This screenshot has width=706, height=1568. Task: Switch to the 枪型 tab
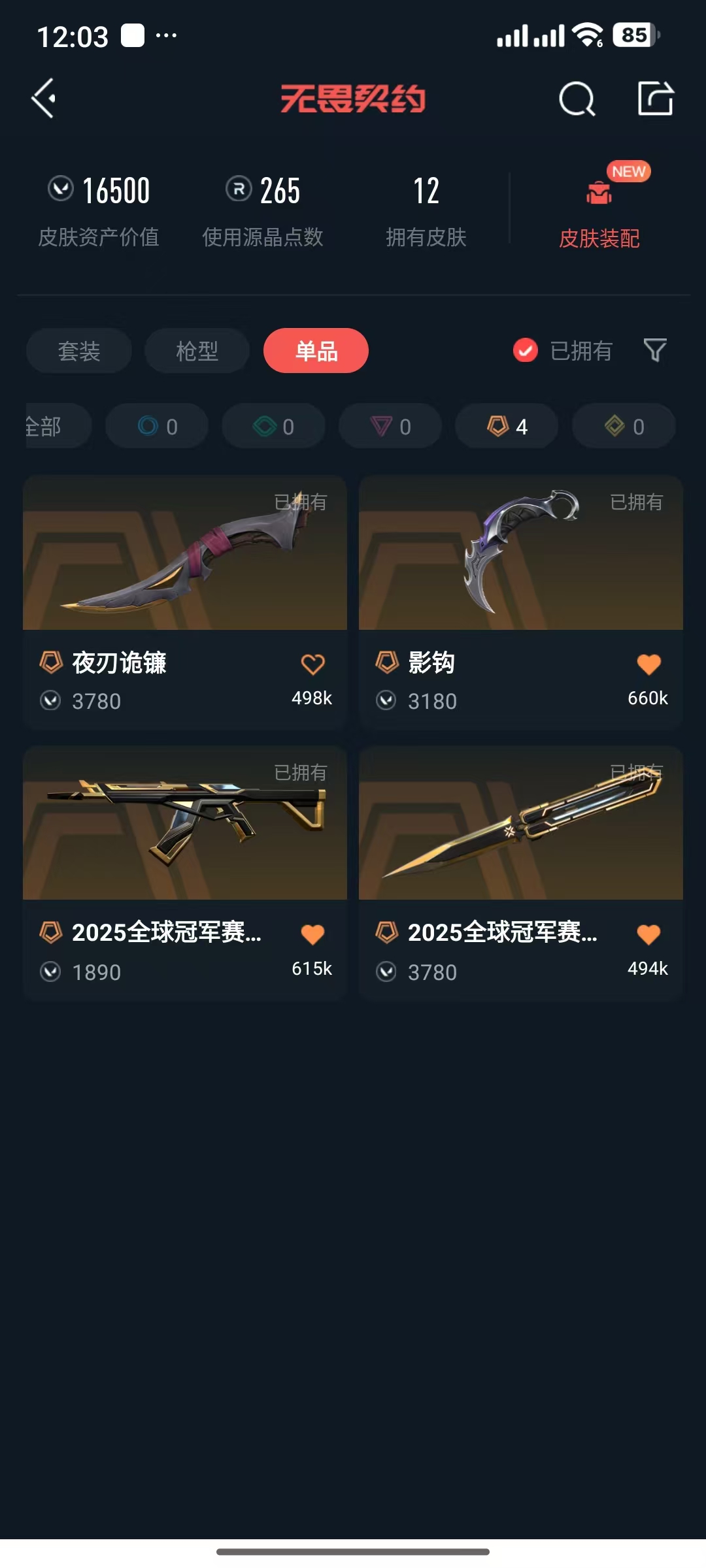tap(197, 351)
